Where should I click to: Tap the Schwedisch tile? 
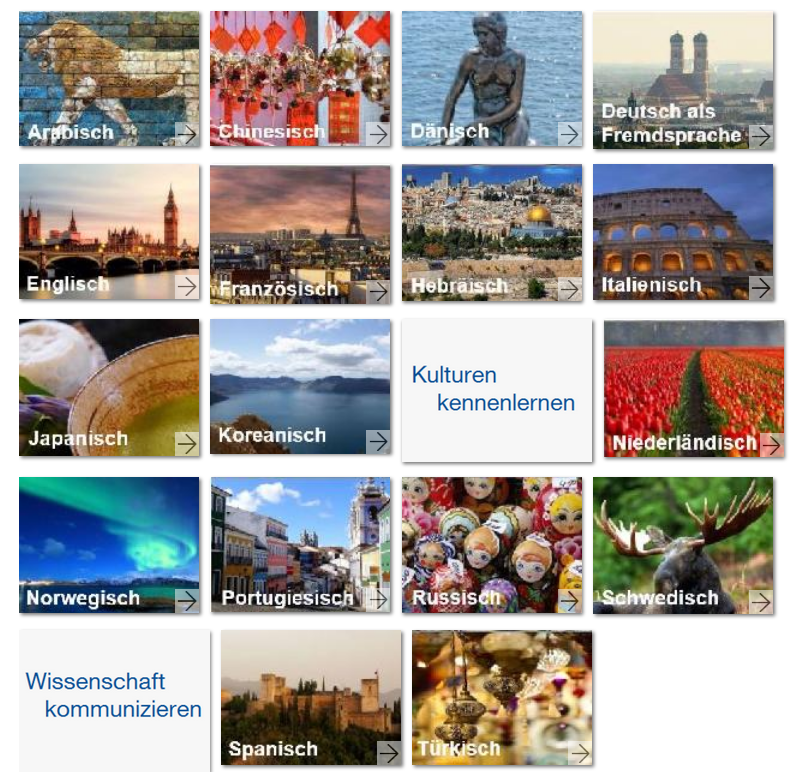click(683, 545)
